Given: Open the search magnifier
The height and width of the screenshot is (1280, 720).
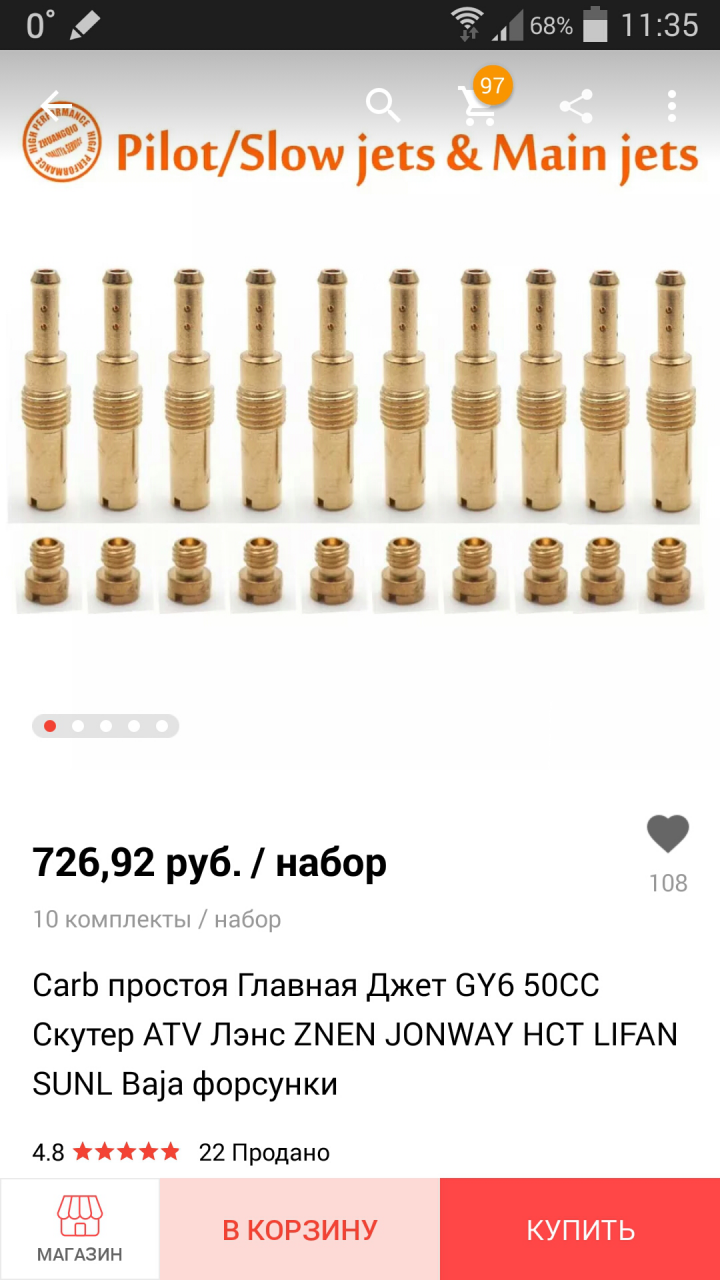Looking at the screenshot, I should [382, 104].
